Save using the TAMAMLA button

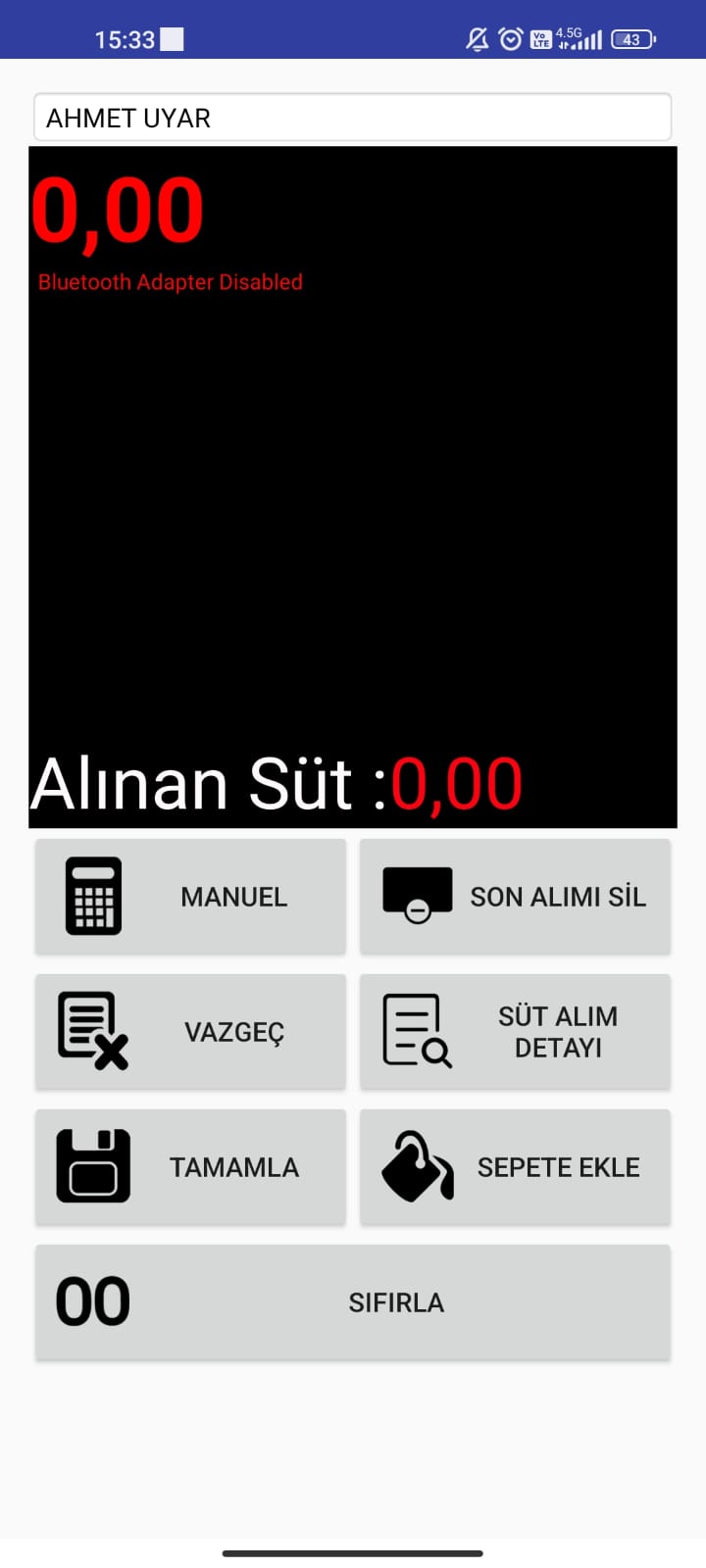[190, 1166]
